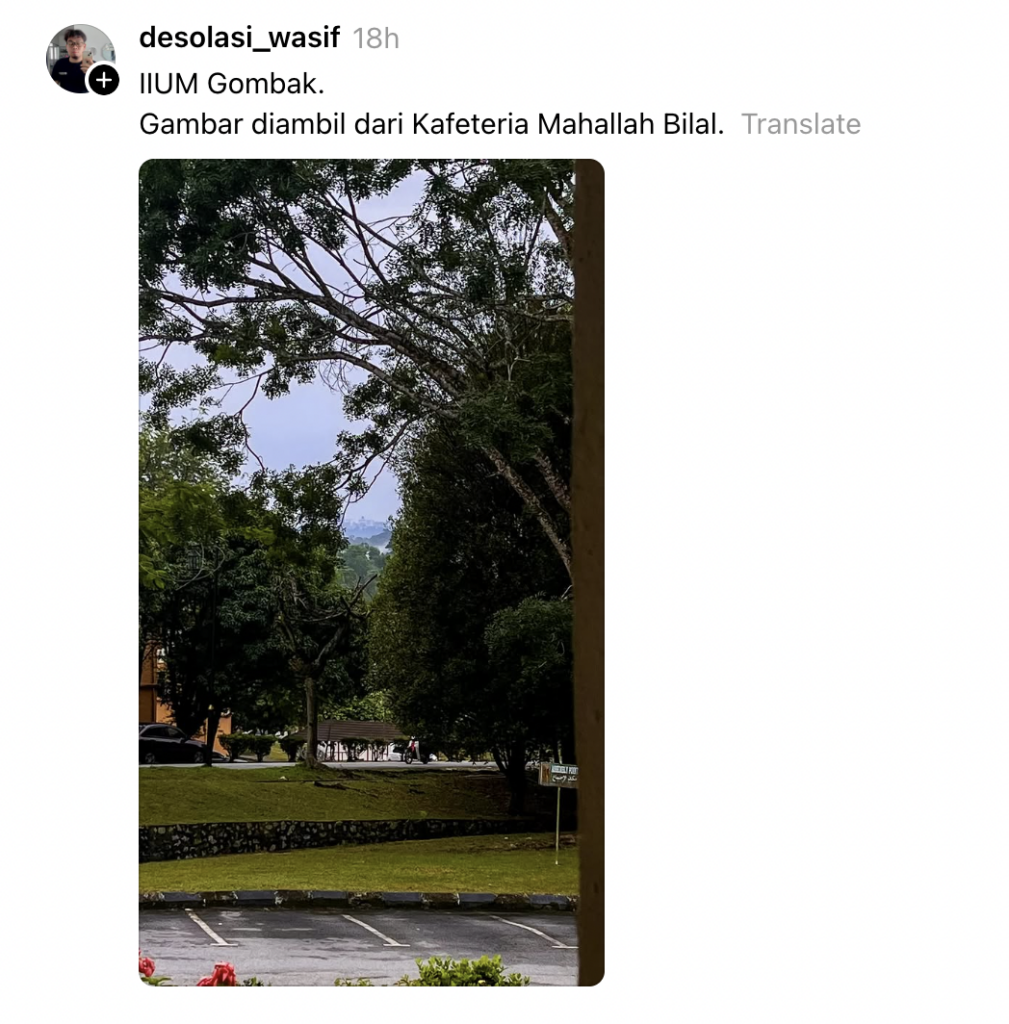Open the IIUM Gombak photo full screen

tap(371, 572)
